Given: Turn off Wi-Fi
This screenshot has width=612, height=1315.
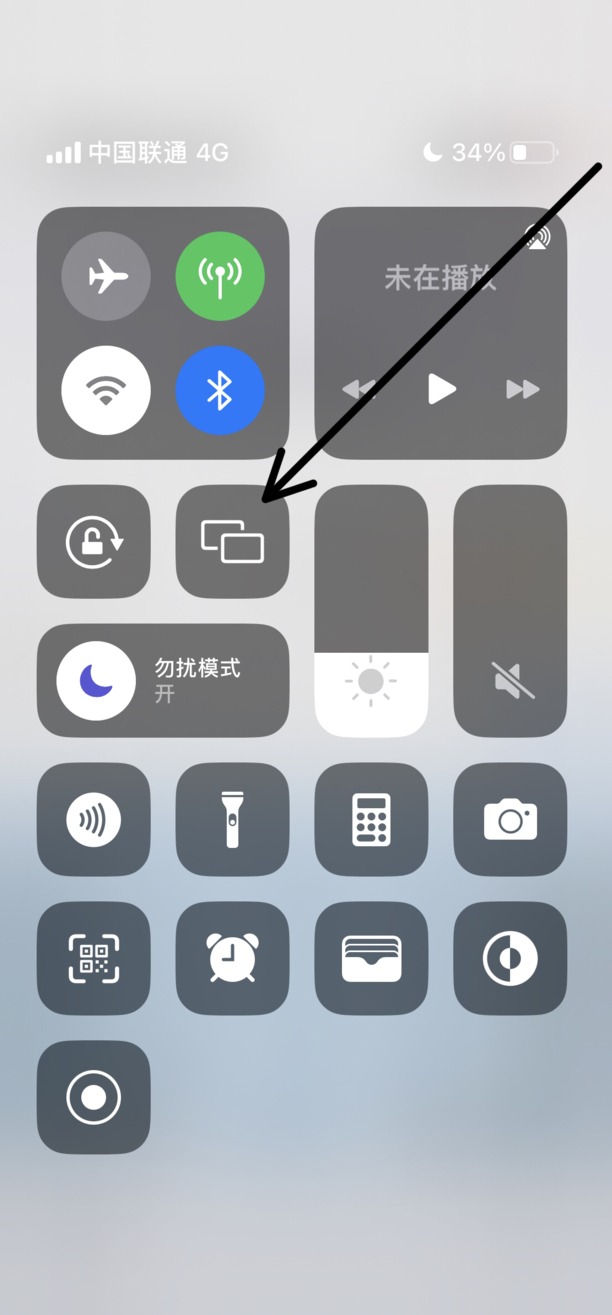Looking at the screenshot, I should tap(106, 390).
